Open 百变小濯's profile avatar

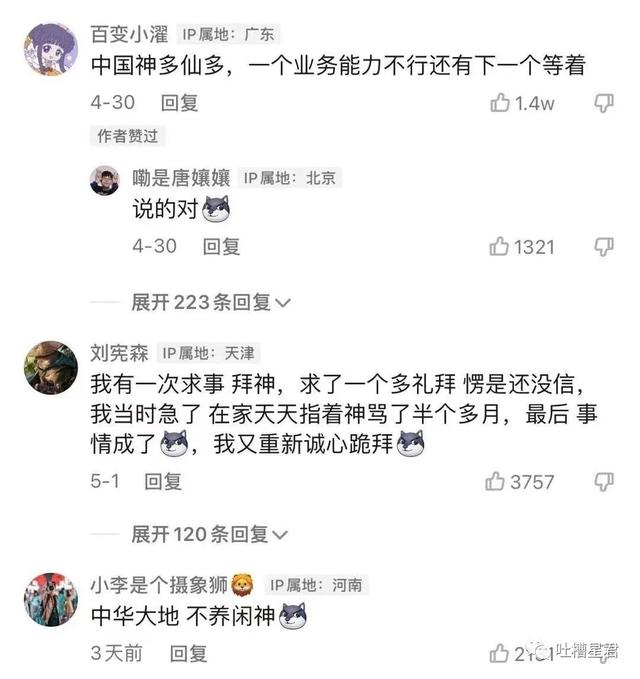[50, 50]
